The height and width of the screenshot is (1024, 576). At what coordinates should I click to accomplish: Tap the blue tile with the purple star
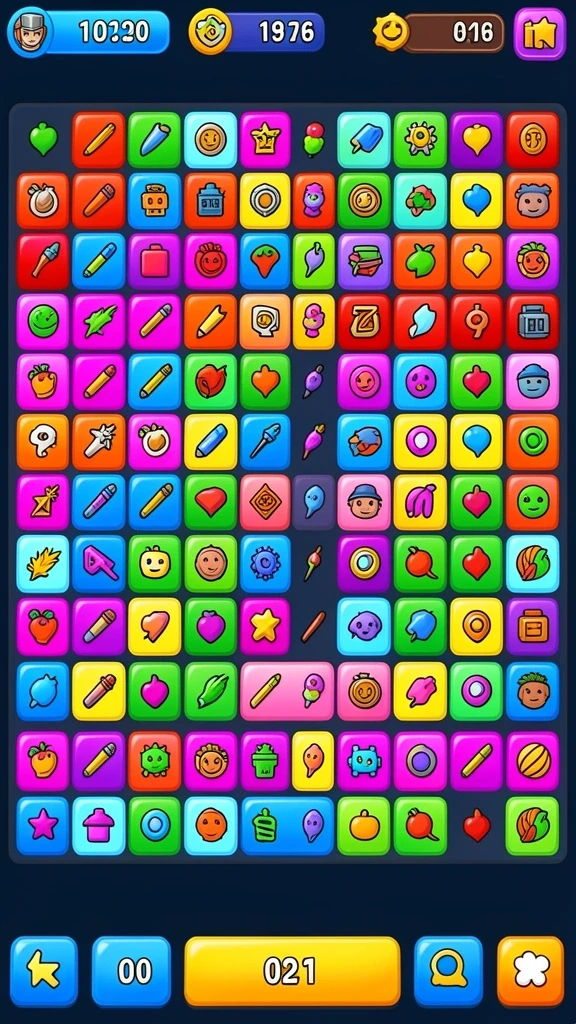point(42,825)
